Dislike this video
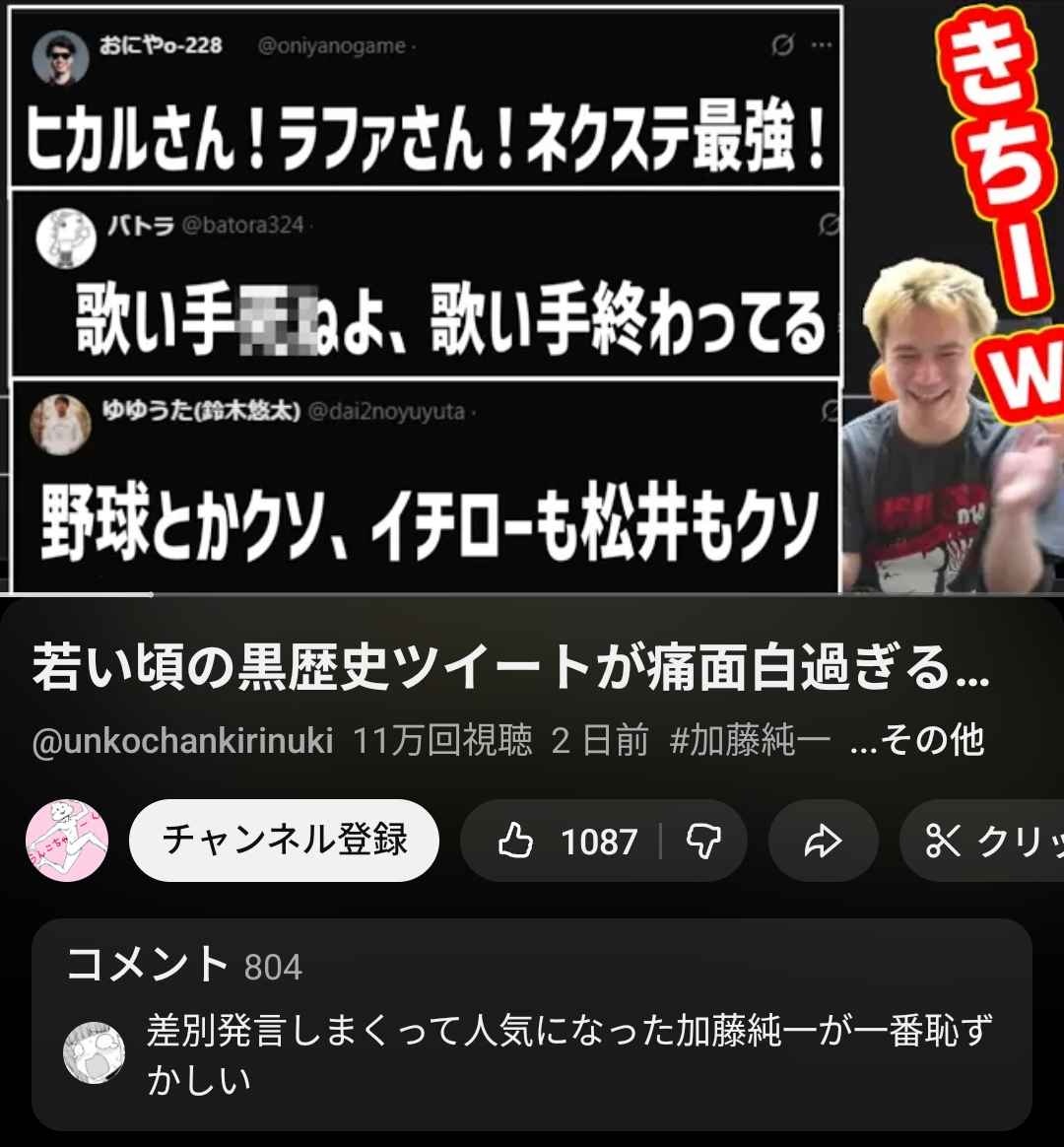This screenshot has height=1147, width=1064. tap(703, 842)
